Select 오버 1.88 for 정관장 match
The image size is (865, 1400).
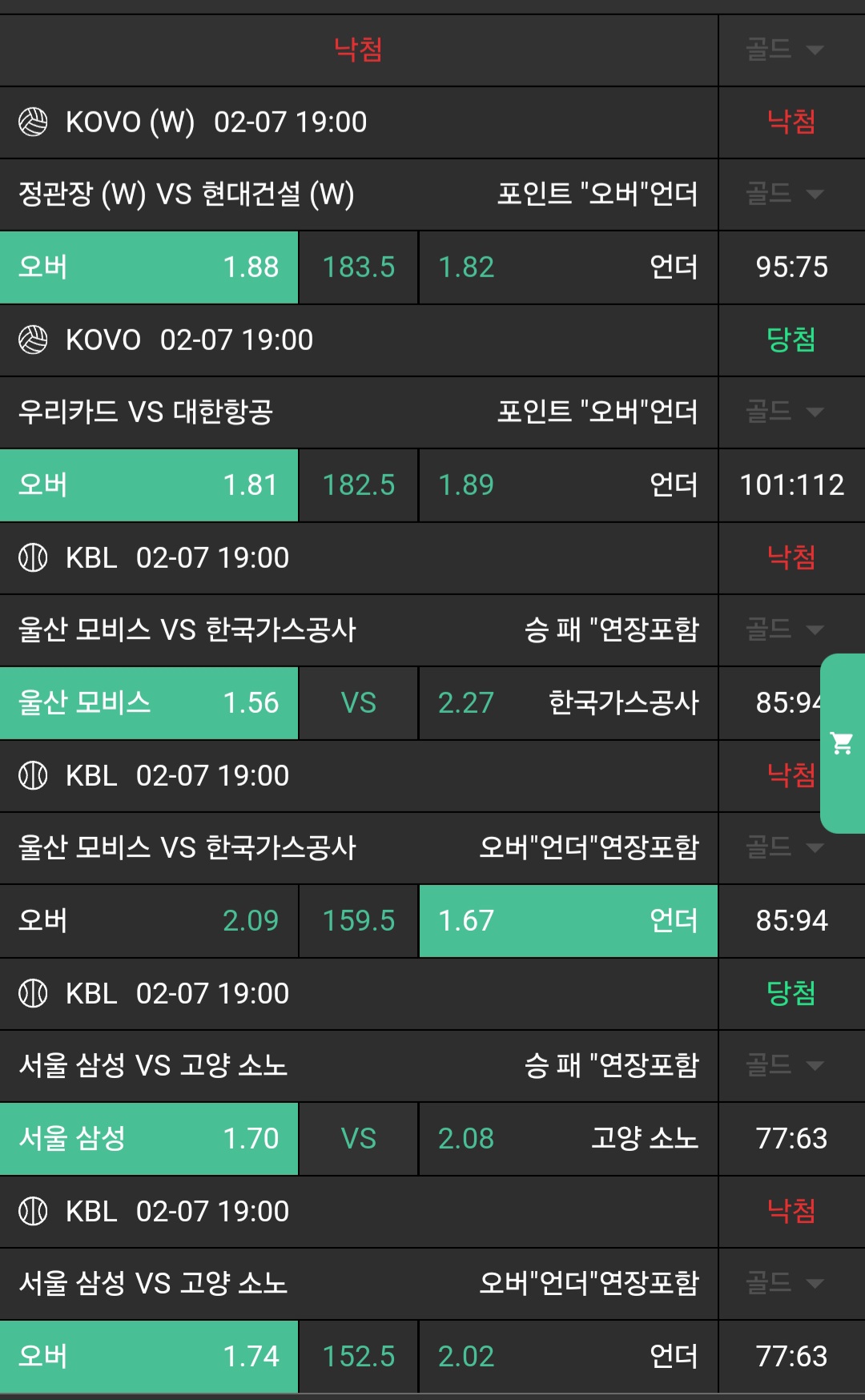[149, 268]
